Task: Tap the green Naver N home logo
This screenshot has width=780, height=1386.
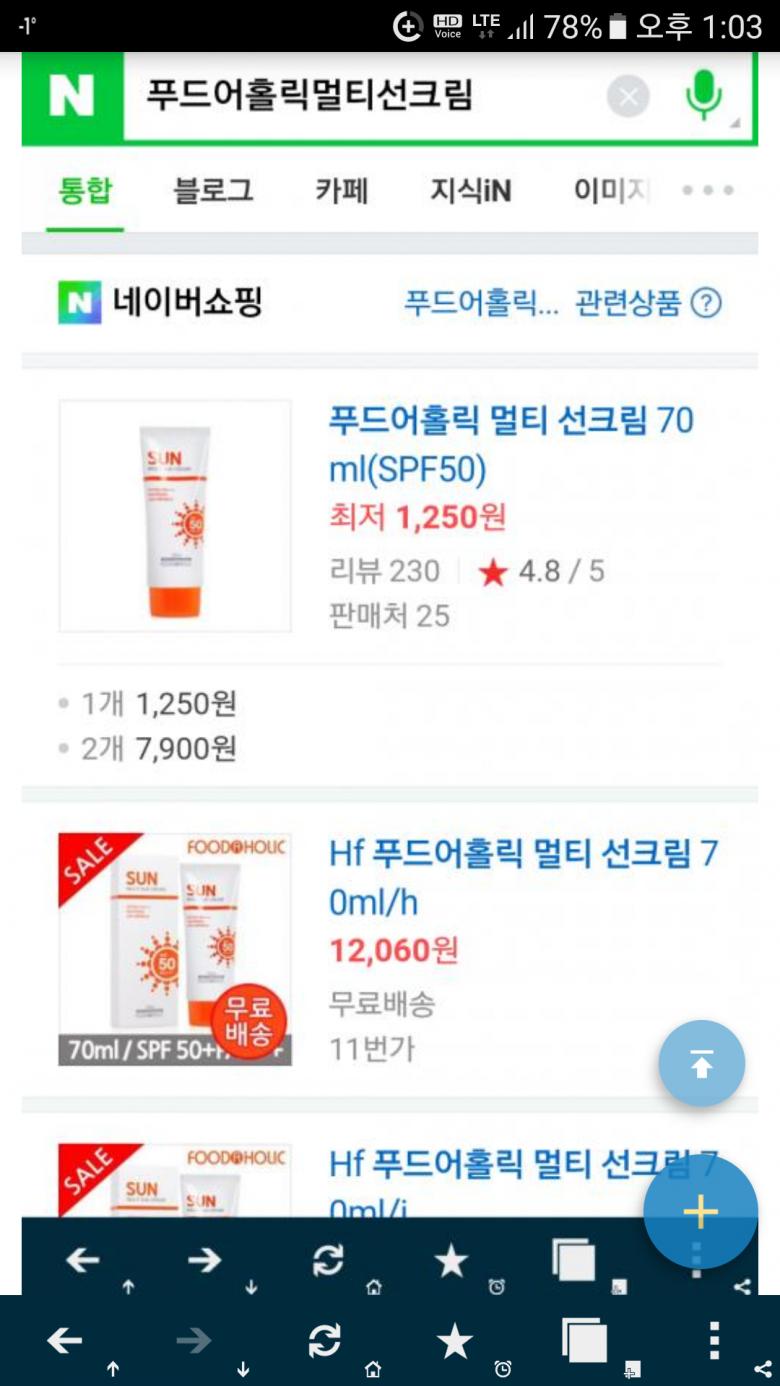Action: coord(72,97)
